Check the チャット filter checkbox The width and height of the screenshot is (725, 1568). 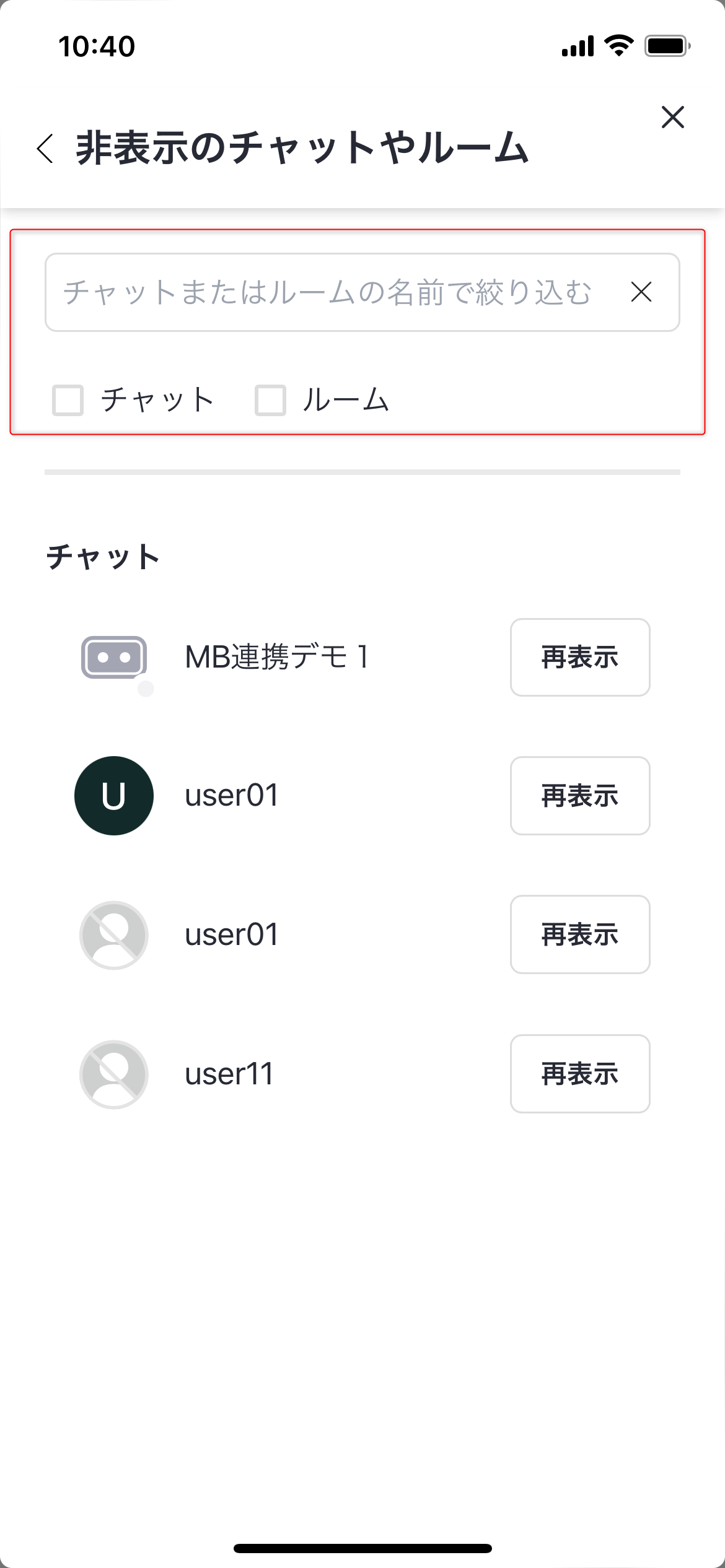[68, 400]
